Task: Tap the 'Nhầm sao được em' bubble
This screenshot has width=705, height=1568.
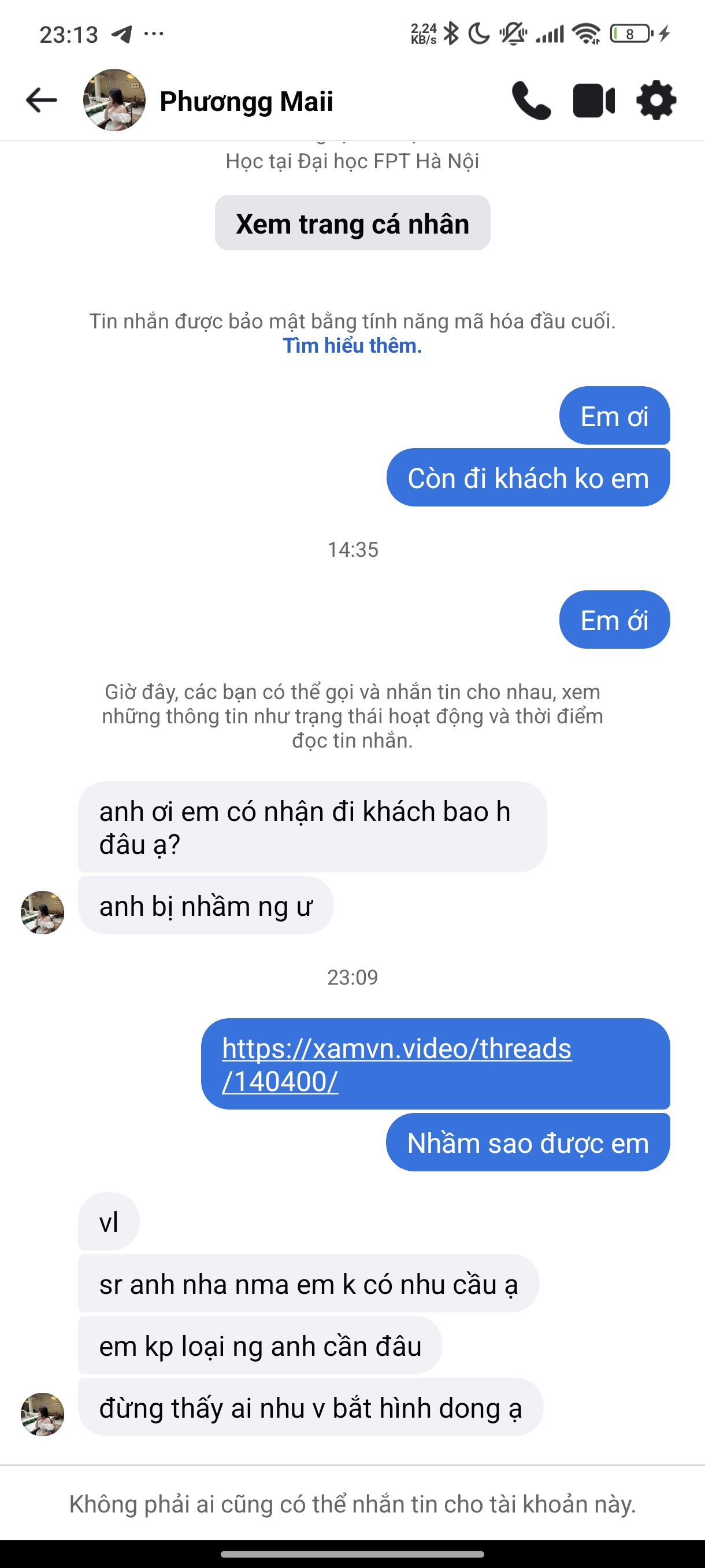Action: point(528,1142)
